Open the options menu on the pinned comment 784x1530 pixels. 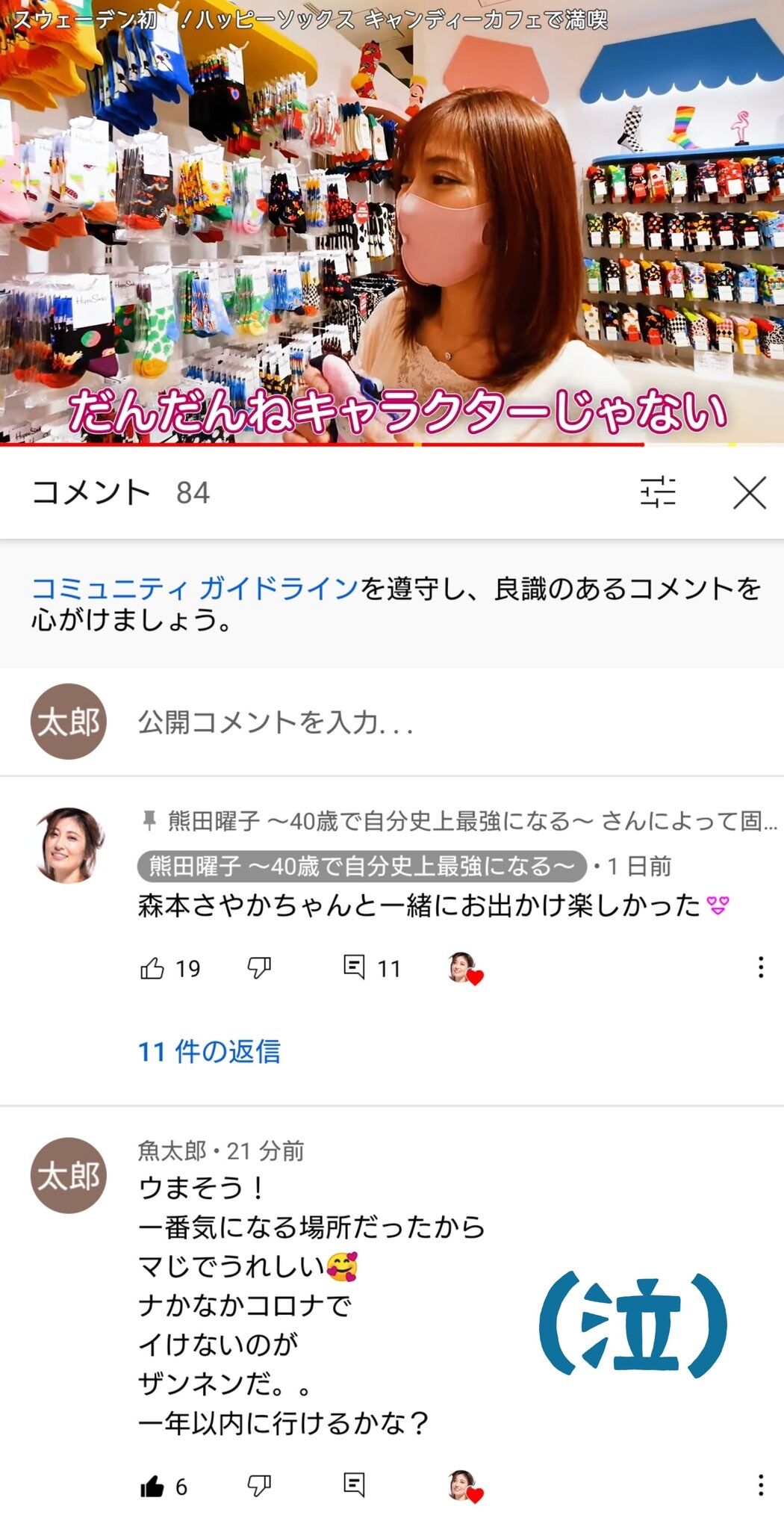[x=759, y=967]
